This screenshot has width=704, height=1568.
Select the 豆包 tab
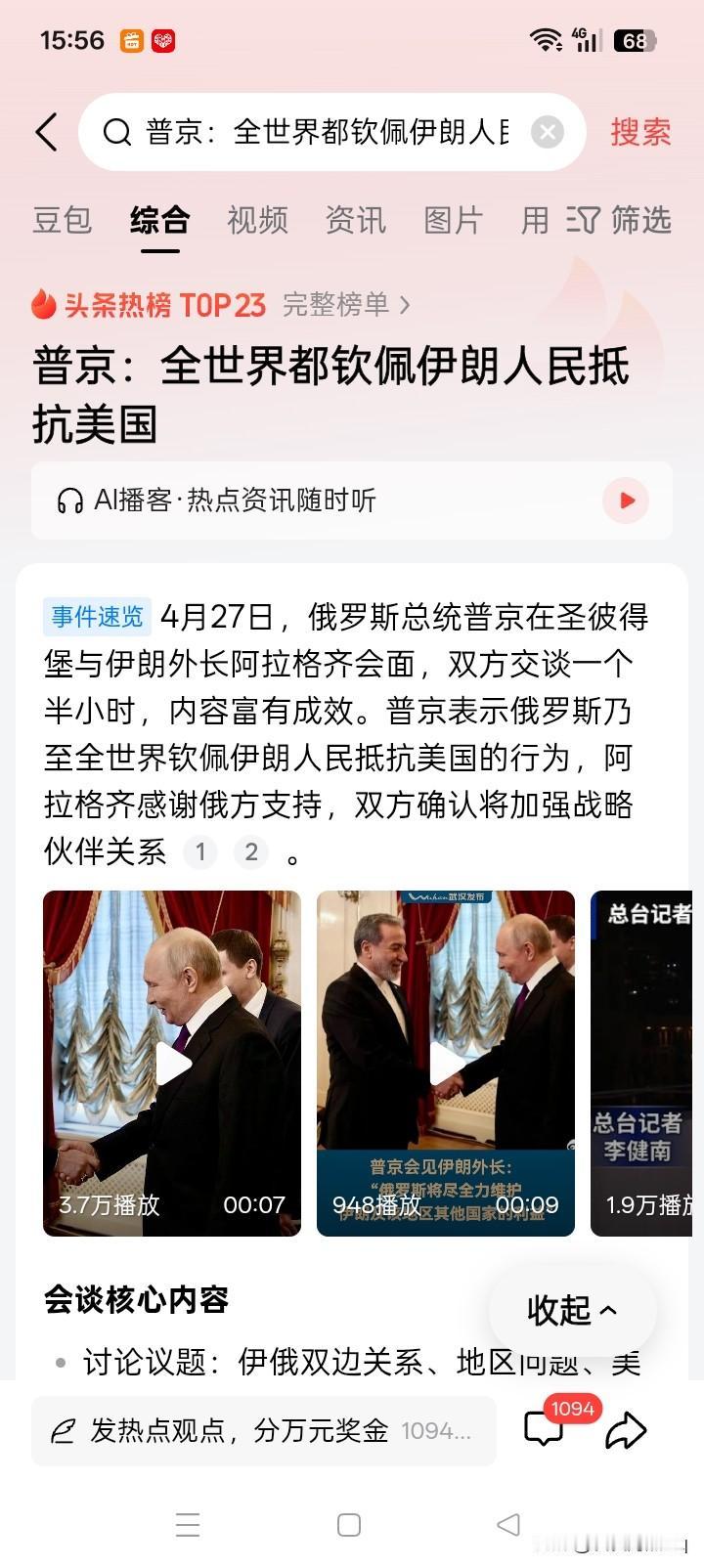coord(62,221)
